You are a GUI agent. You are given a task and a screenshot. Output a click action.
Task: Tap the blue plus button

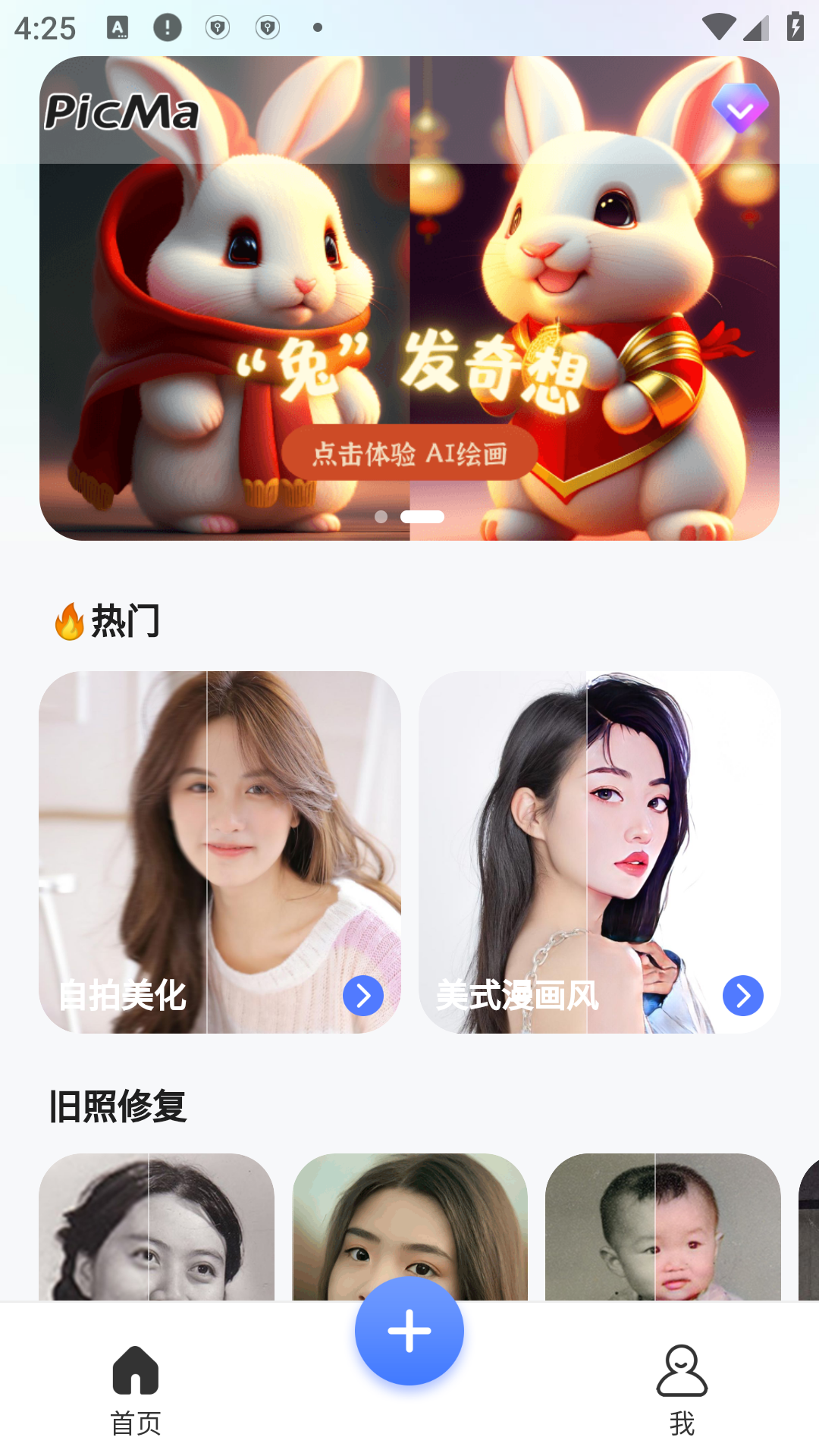tap(409, 1331)
